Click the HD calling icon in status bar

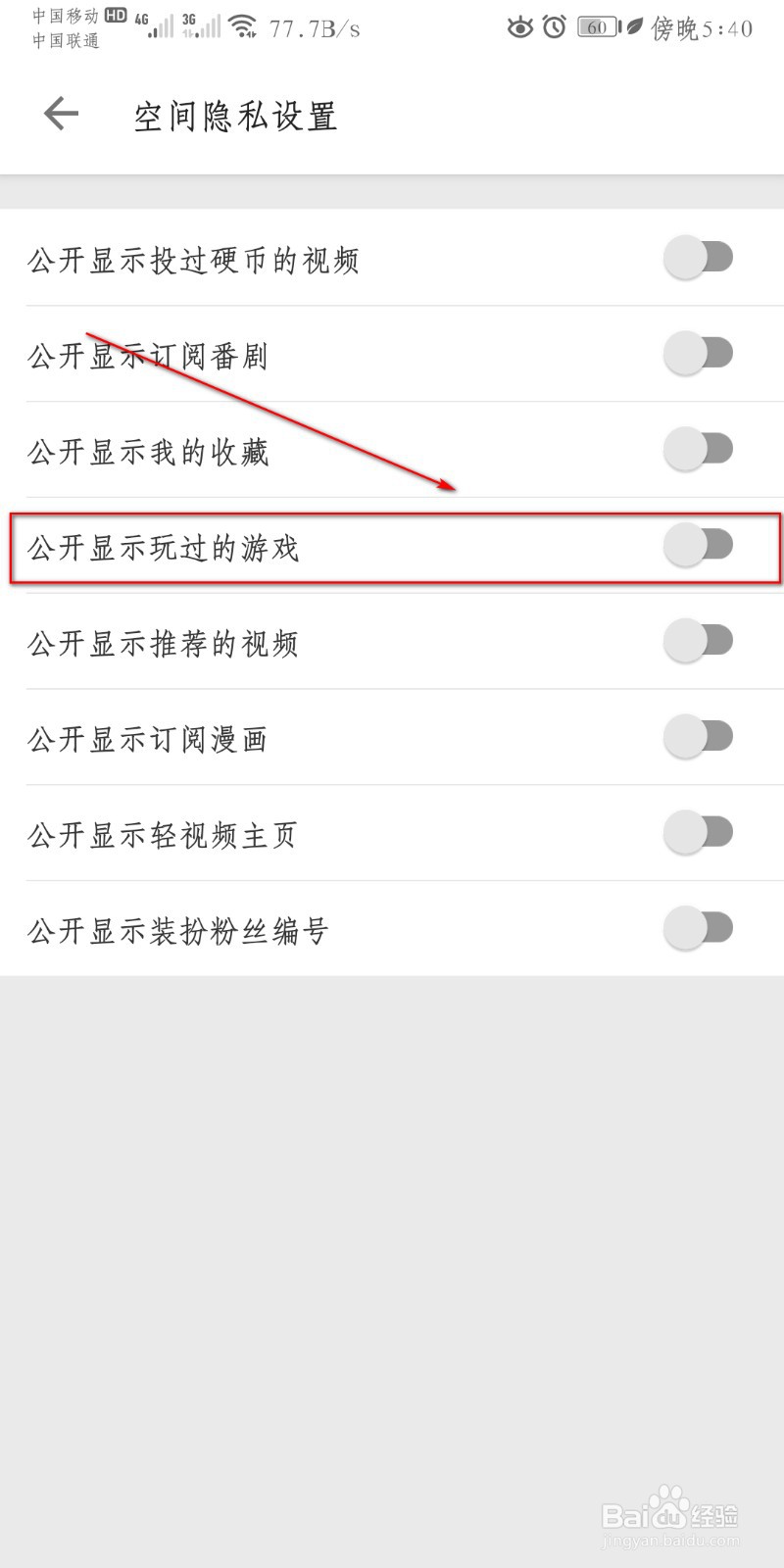(116, 14)
